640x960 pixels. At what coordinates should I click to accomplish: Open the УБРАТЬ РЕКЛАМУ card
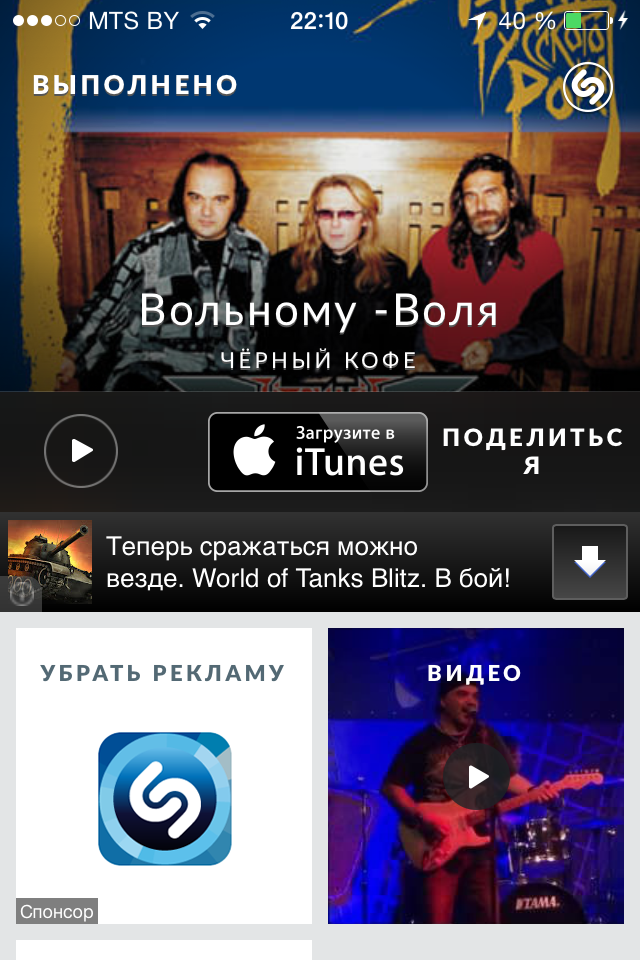coord(164,775)
